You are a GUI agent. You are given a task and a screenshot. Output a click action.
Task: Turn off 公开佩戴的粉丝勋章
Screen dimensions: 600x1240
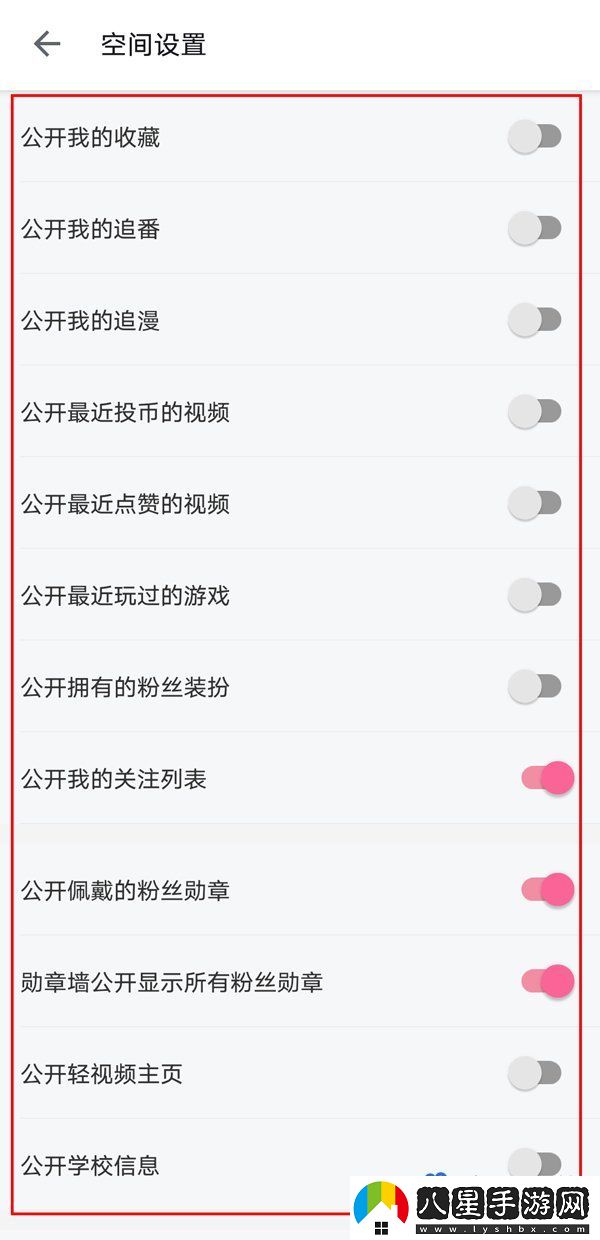coord(547,889)
